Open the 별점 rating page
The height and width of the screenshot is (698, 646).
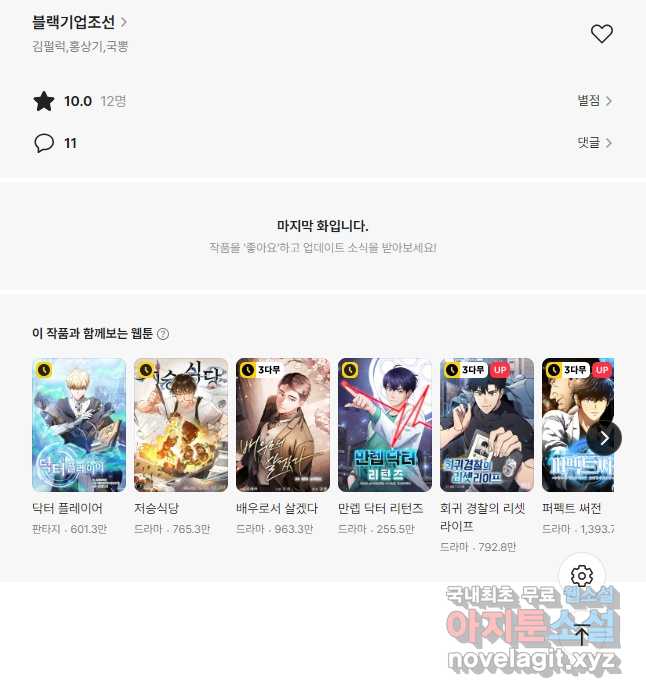coord(594,101)
